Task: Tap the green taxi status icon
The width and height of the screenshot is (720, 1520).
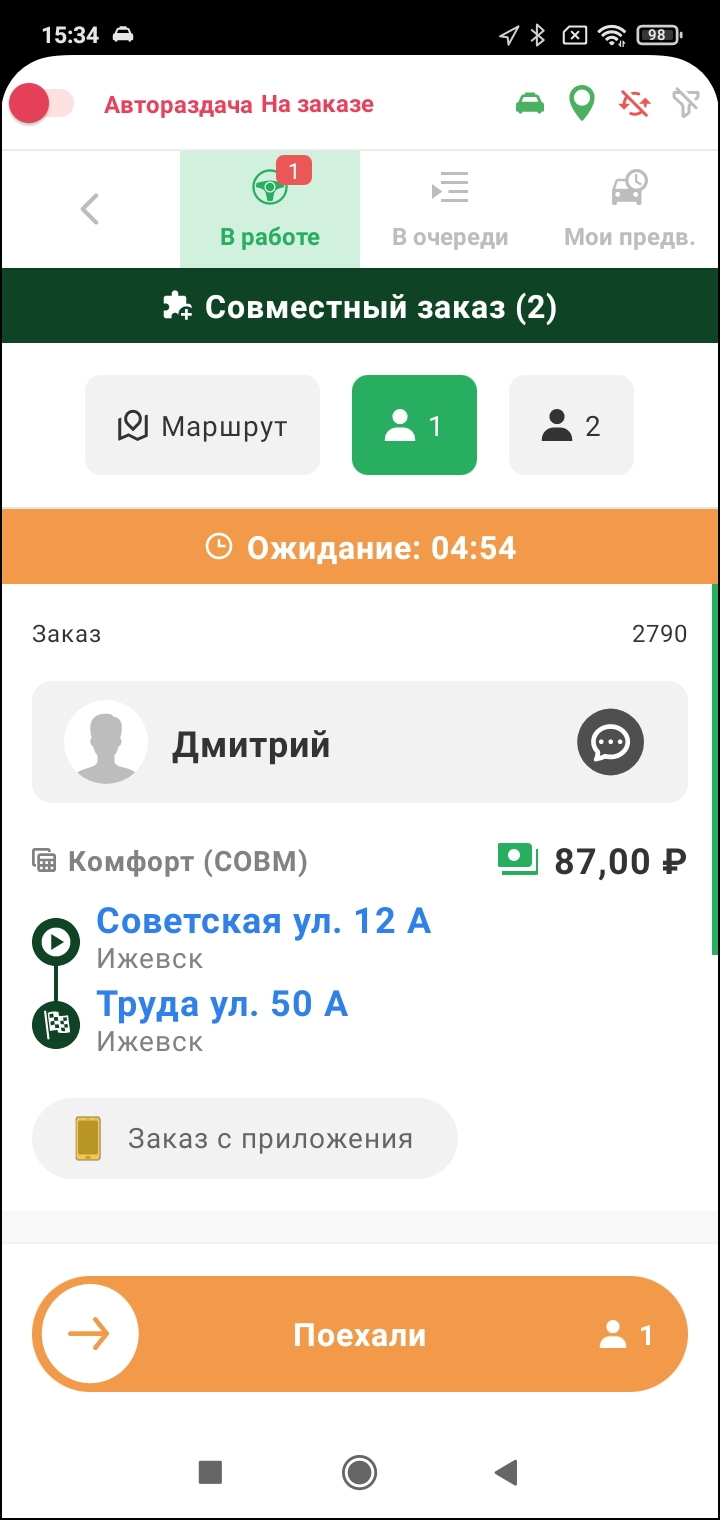Action: coord(530,103)
